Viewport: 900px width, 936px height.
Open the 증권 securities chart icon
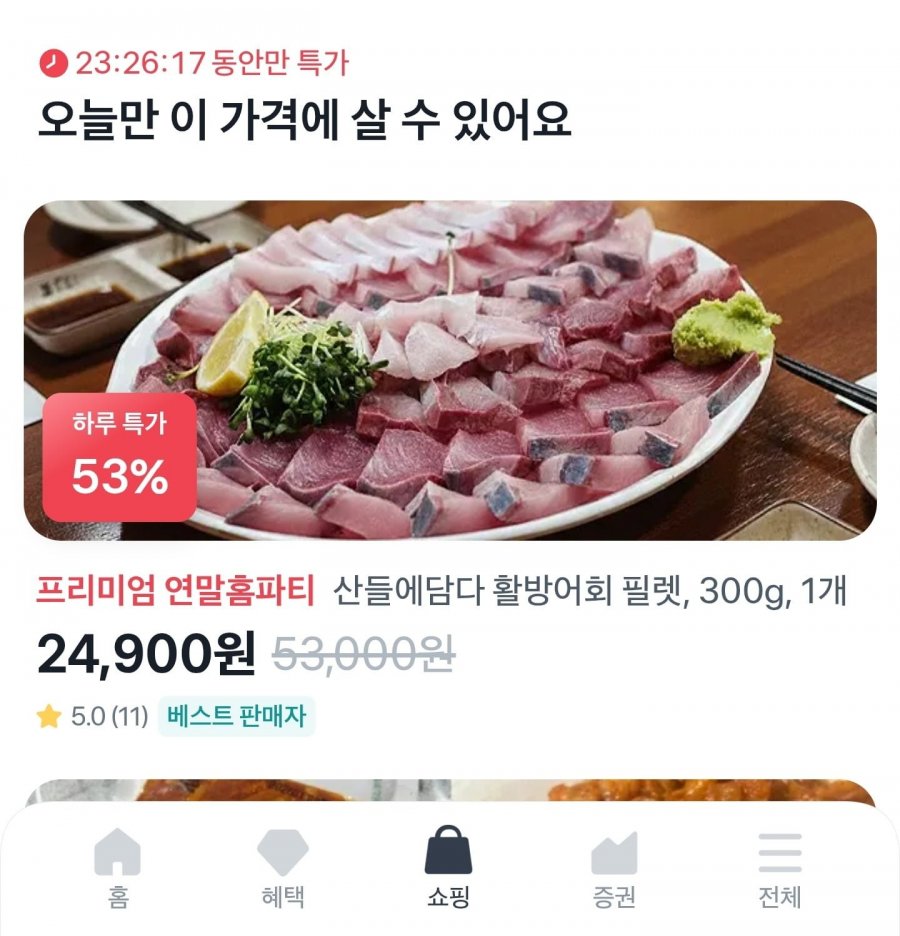[614, 855]
